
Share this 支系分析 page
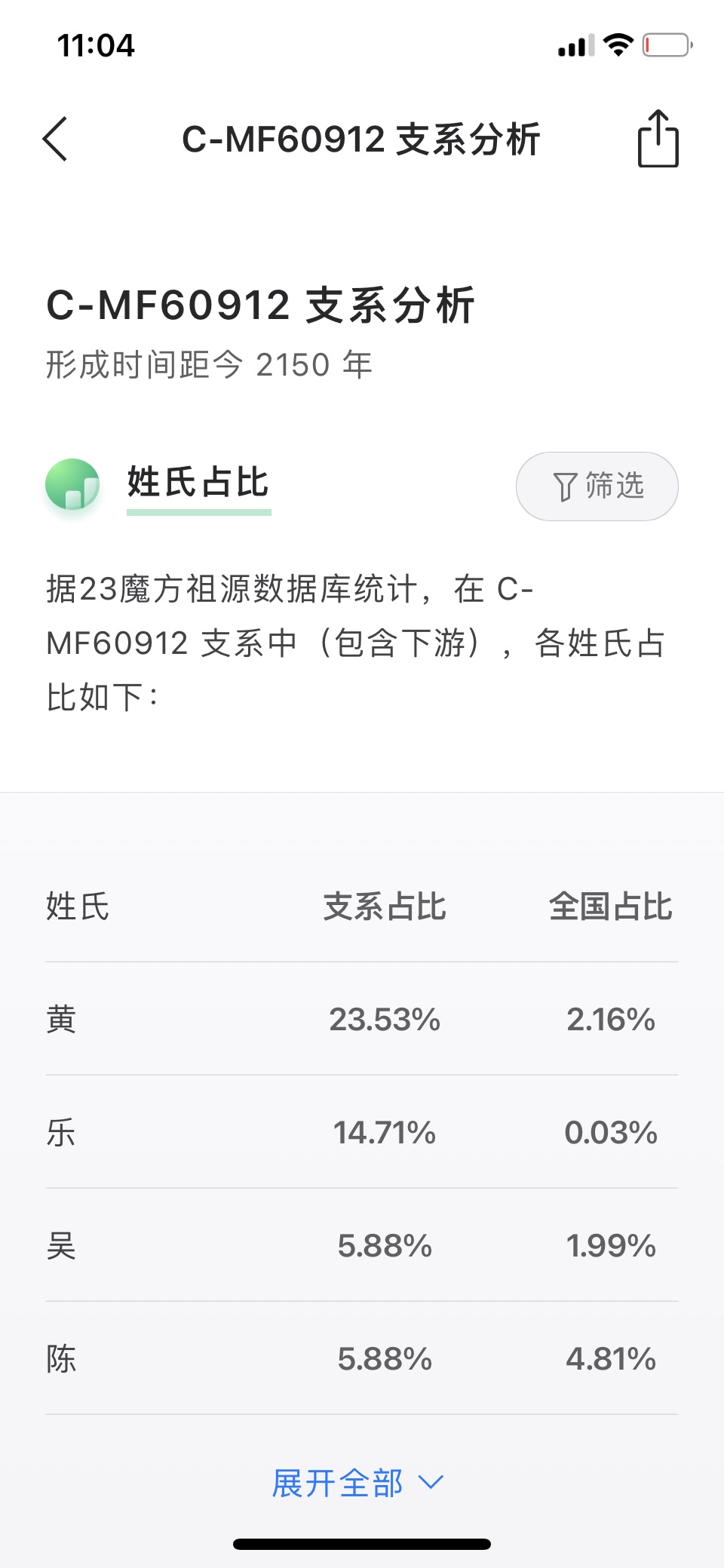[x=658, y=139]
